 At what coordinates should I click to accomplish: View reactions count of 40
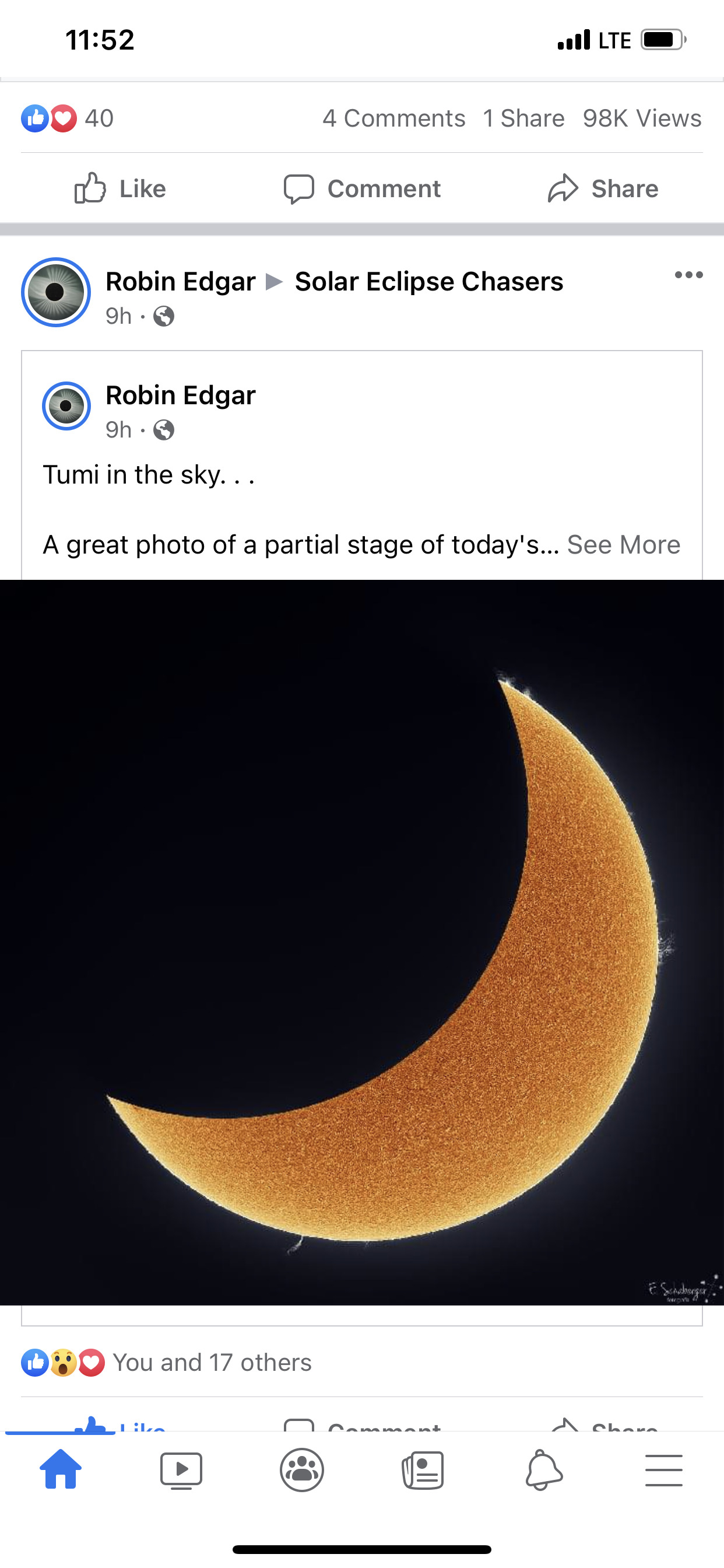[67, 118]
